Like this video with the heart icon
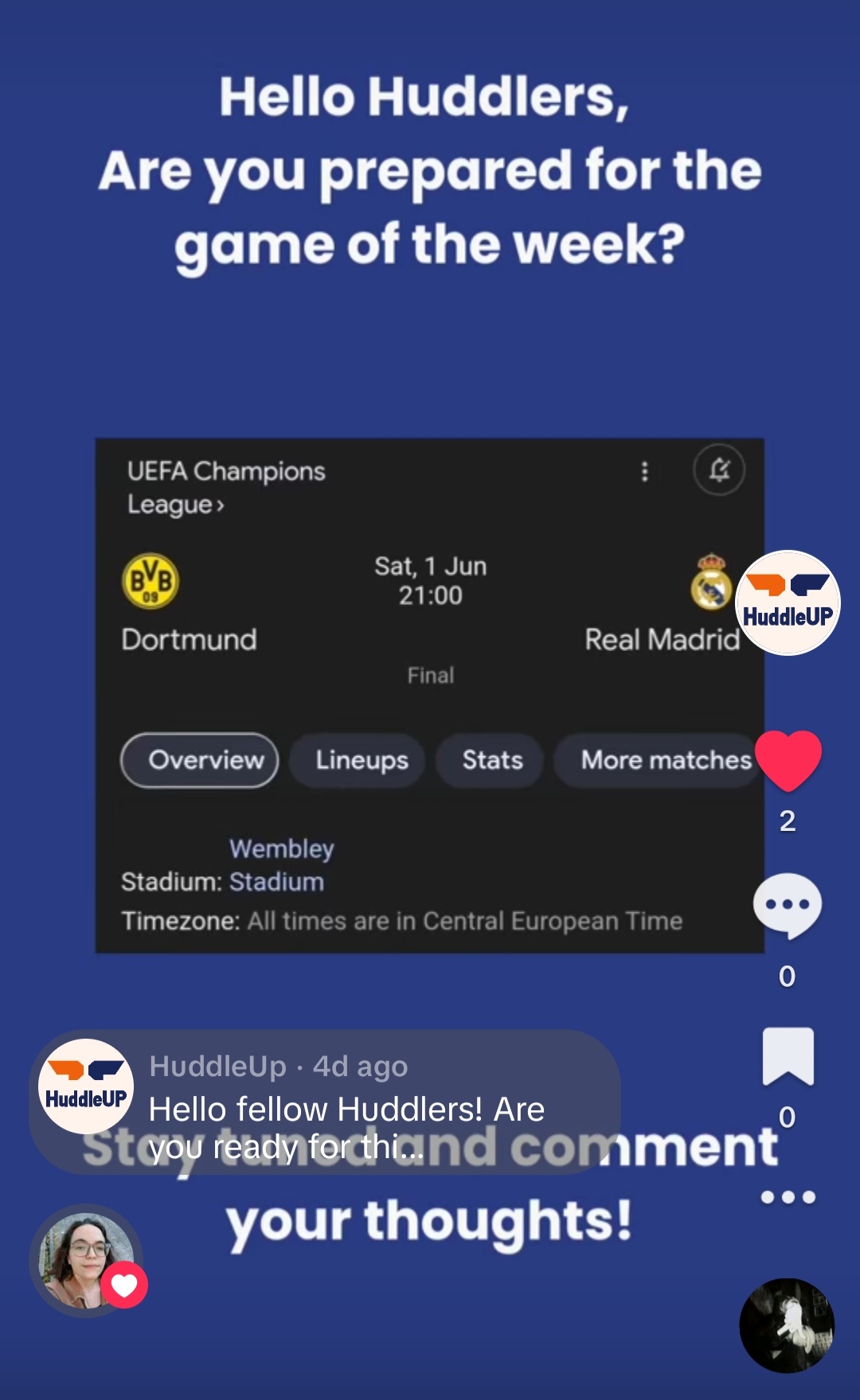 coord(788,760)
